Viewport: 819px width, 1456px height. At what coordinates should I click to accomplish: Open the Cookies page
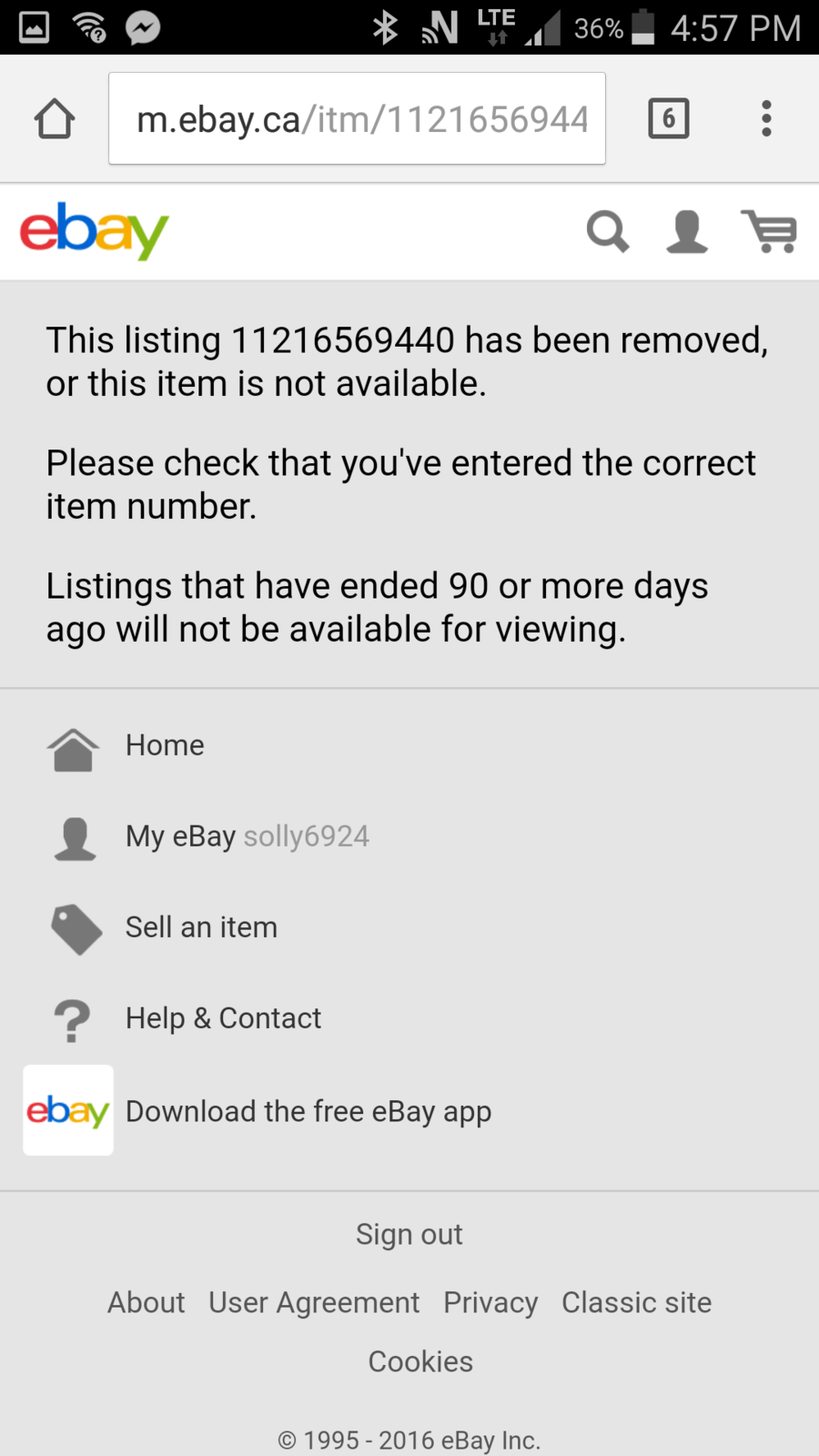pos(420,1361)
